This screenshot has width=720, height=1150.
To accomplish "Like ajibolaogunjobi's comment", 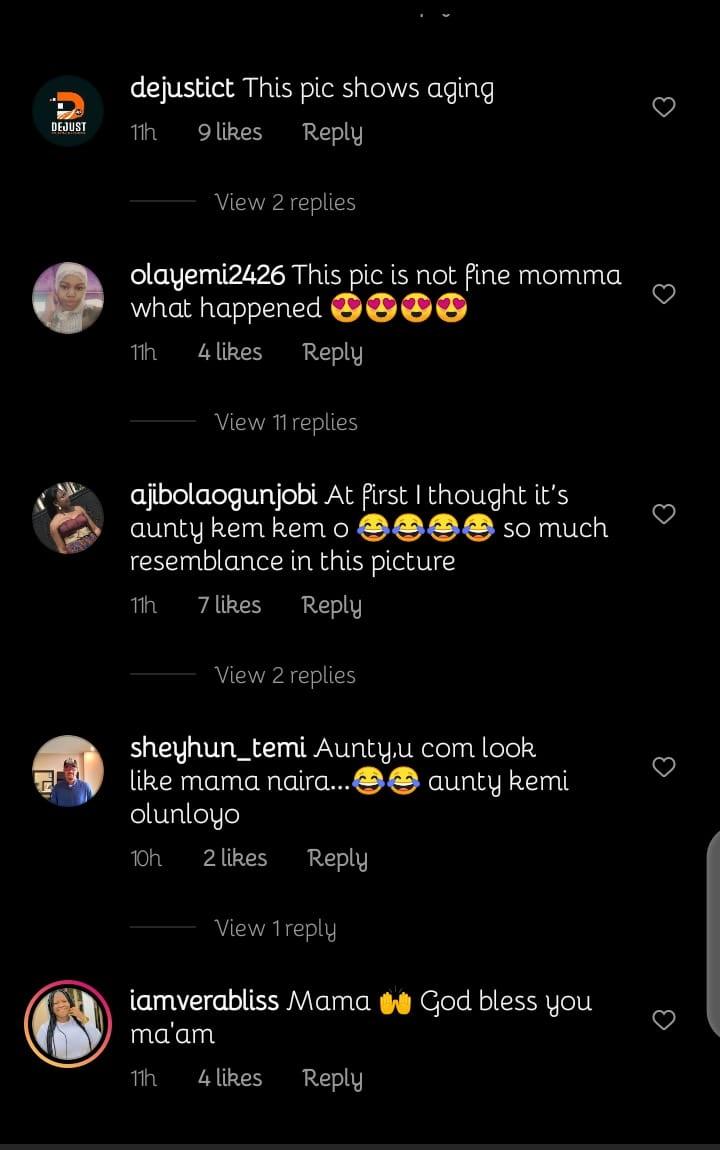I will [664, 514].
